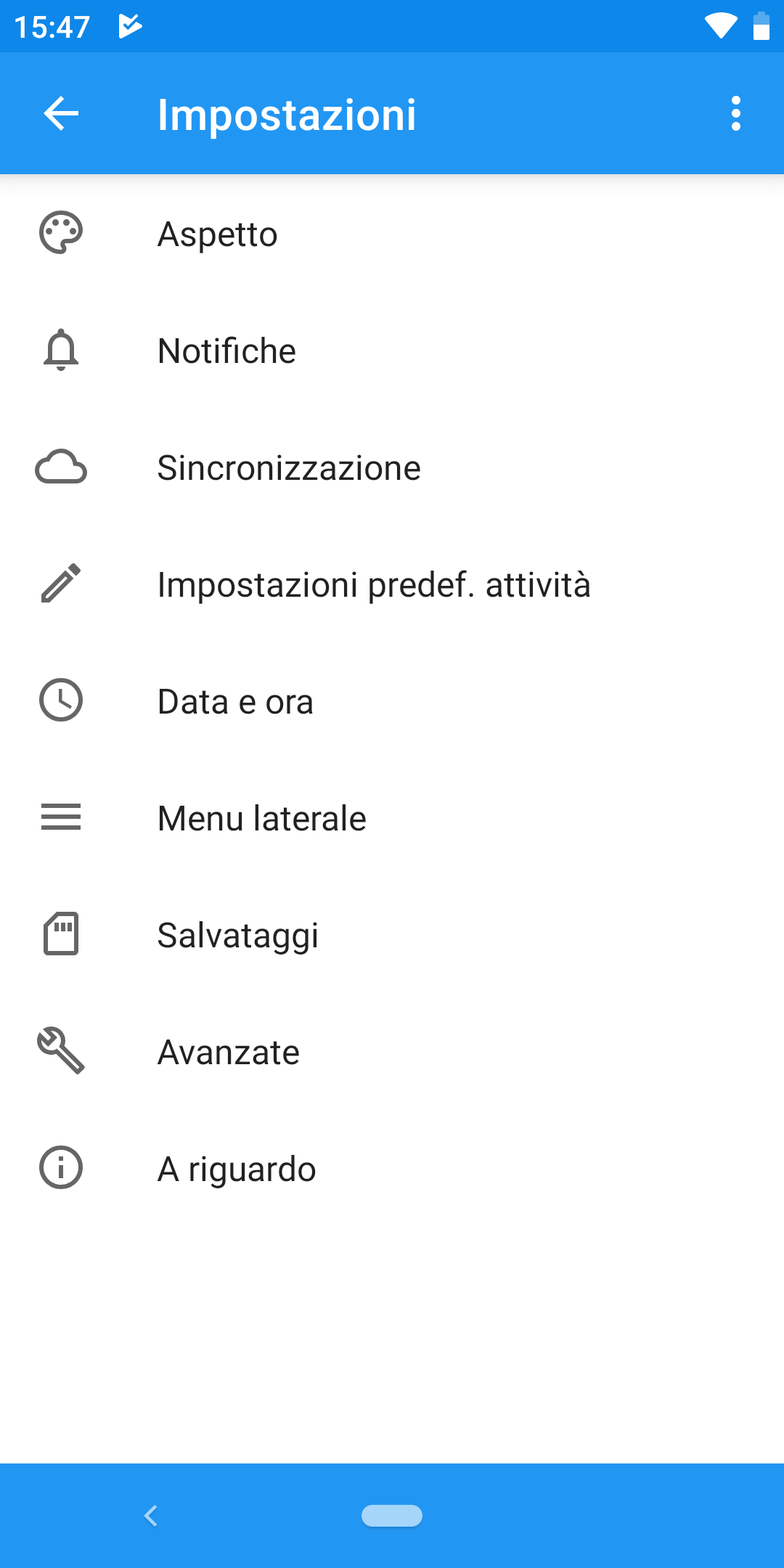
Task: Open the A riguardo page
Action: pos(392,1169)
